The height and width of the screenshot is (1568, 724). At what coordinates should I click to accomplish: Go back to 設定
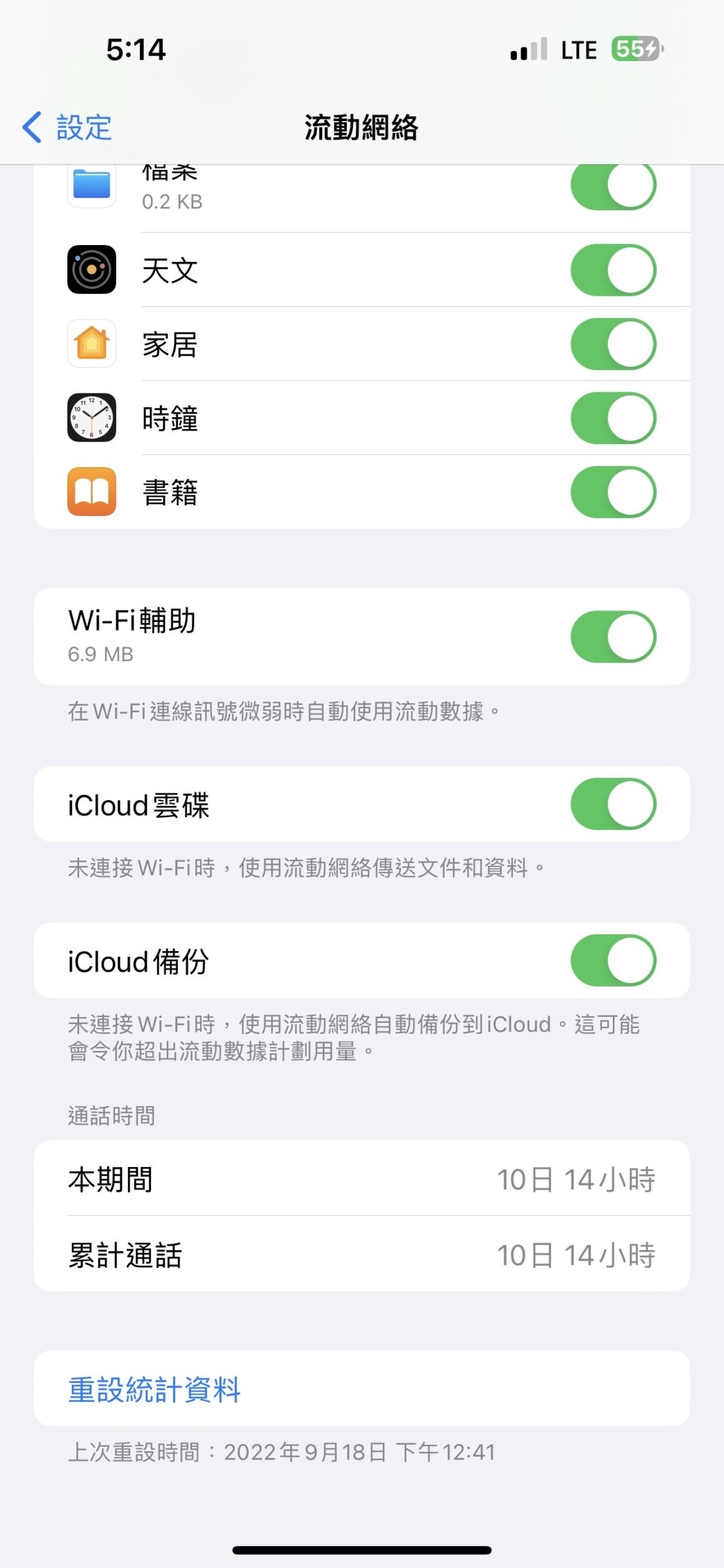point(67,128)
